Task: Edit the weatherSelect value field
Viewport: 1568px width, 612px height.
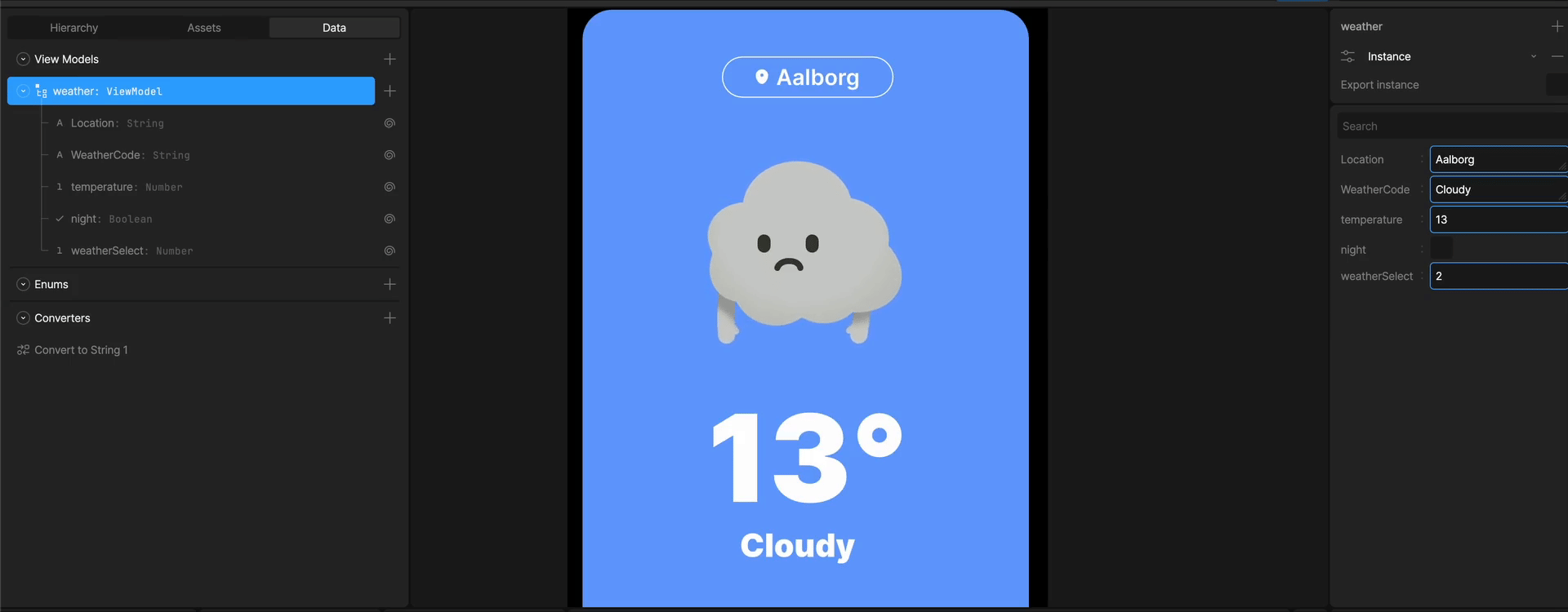Action: (1496, 277)
